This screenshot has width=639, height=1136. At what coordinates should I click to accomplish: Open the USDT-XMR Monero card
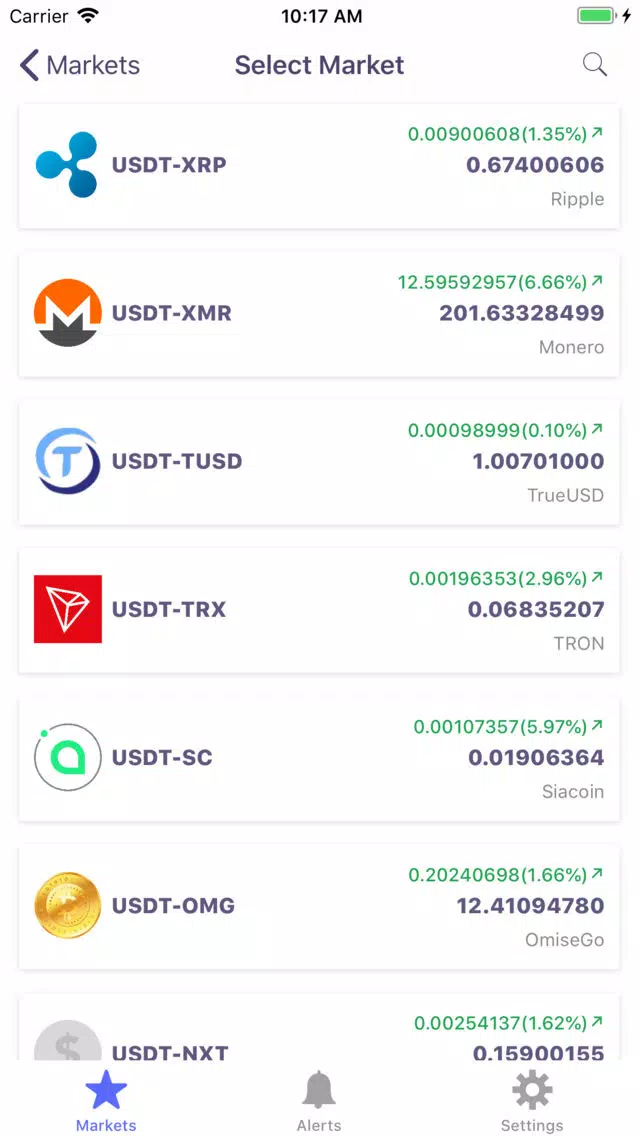(319, 314)
